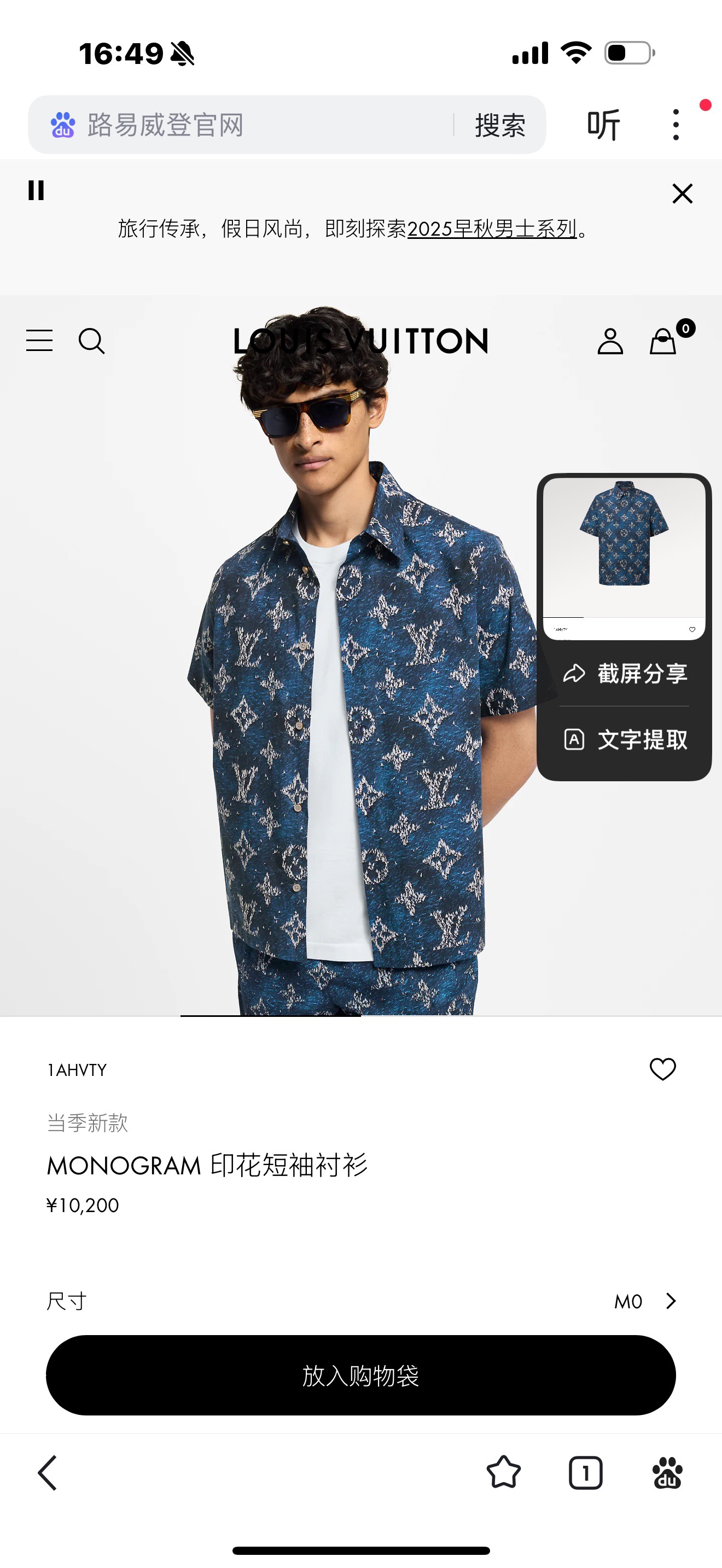
Task: Open the screenshot preview thumbnail
Action: coord(624,557)
